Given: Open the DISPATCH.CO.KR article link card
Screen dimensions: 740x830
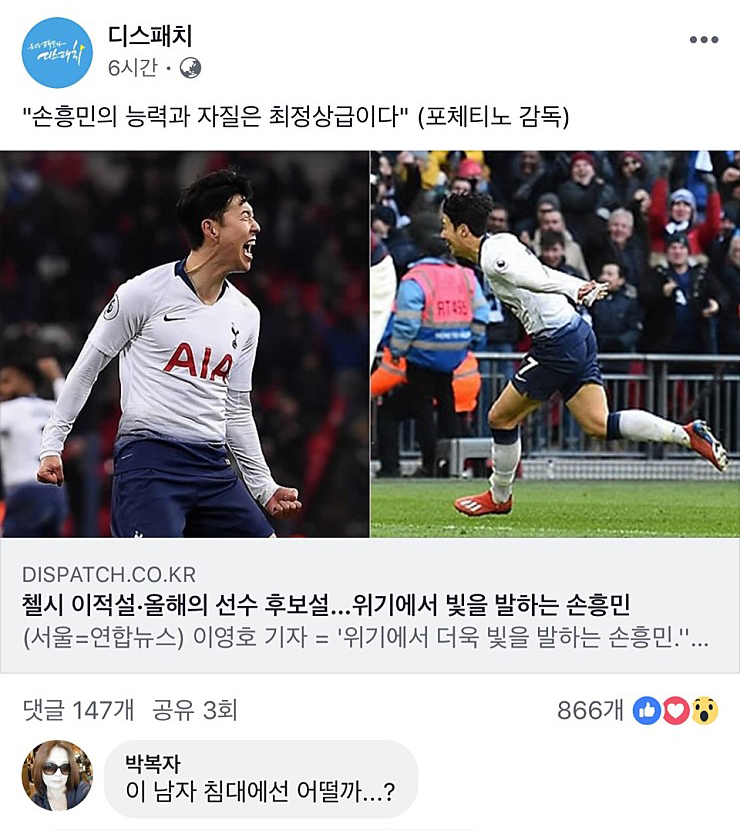Looking at the screenshot, I should (370, 606).
